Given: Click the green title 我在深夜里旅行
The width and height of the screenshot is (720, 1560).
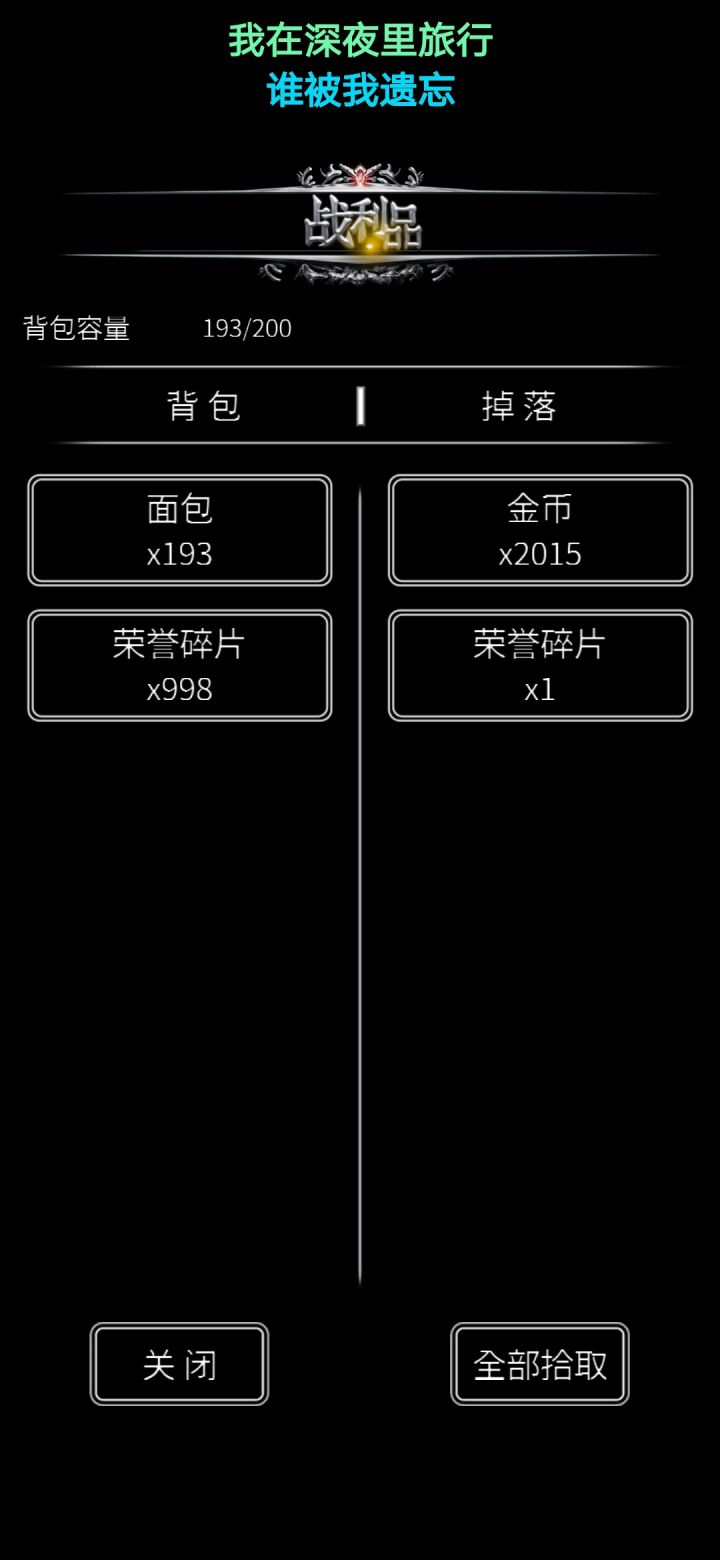Looking at the screenshot, I should pyautogui.click(x=360, y=40).
